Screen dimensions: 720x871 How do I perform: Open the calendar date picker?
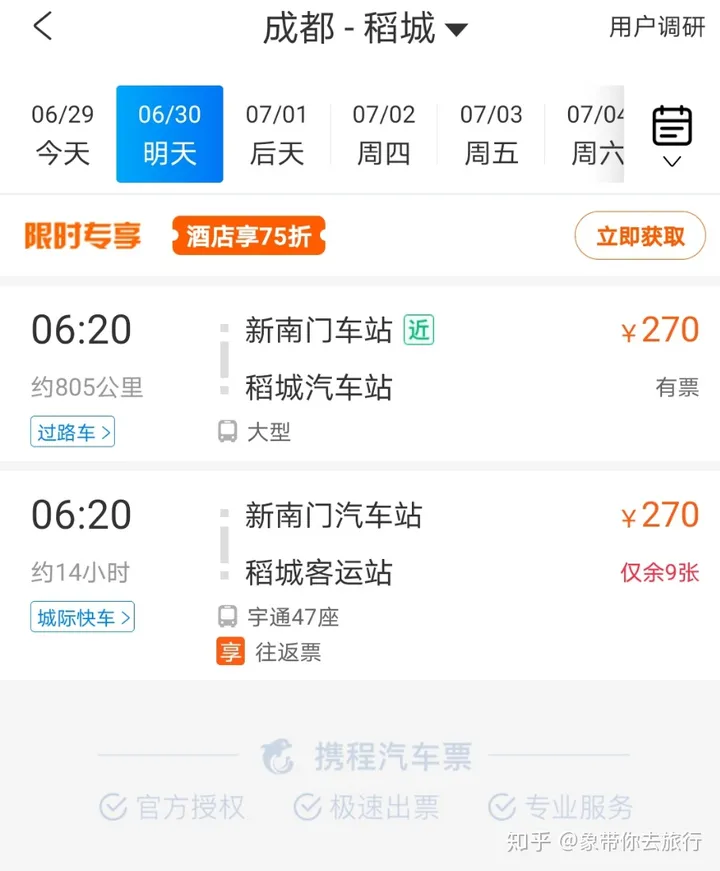click(672, 134)
